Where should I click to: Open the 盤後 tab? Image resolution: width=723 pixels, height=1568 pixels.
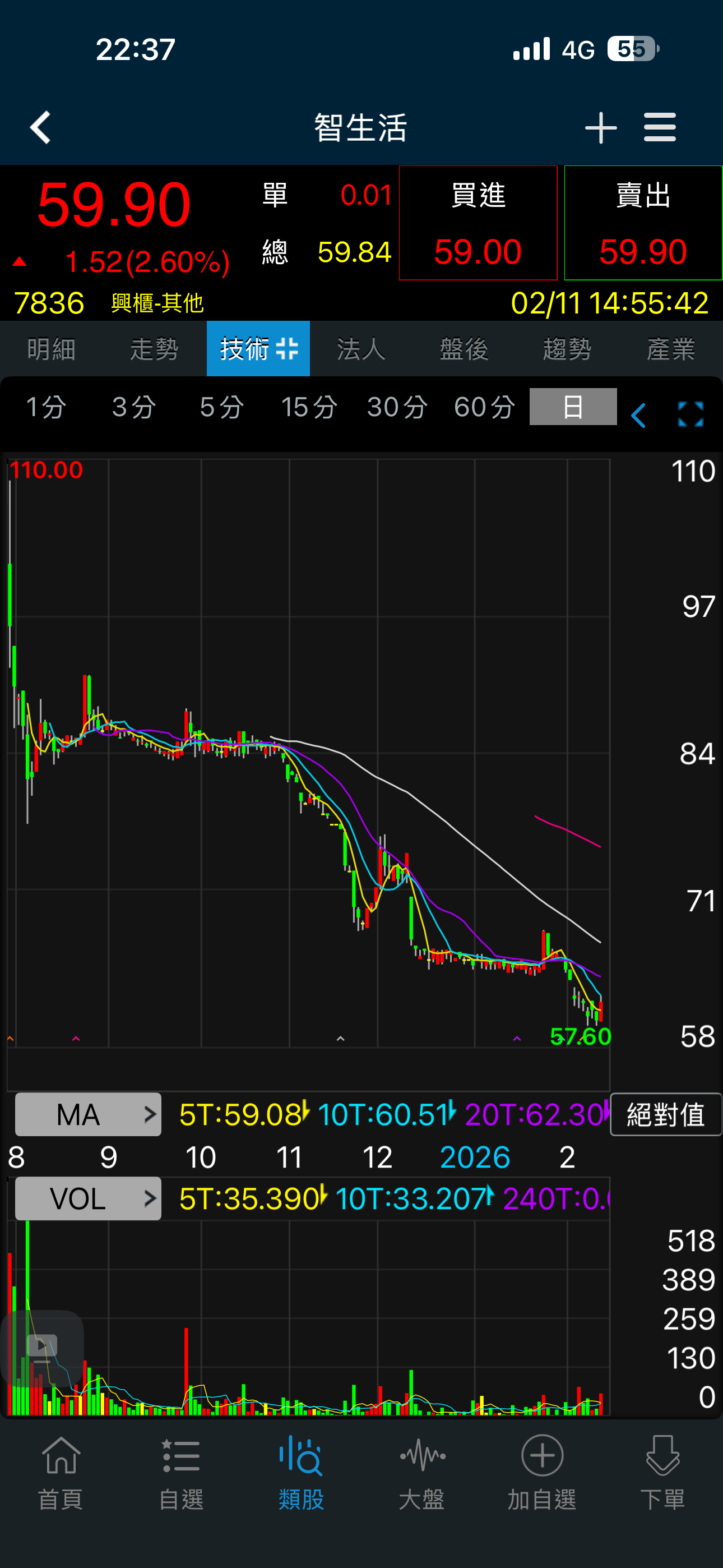pyautogui.click(x=465, y=349)
